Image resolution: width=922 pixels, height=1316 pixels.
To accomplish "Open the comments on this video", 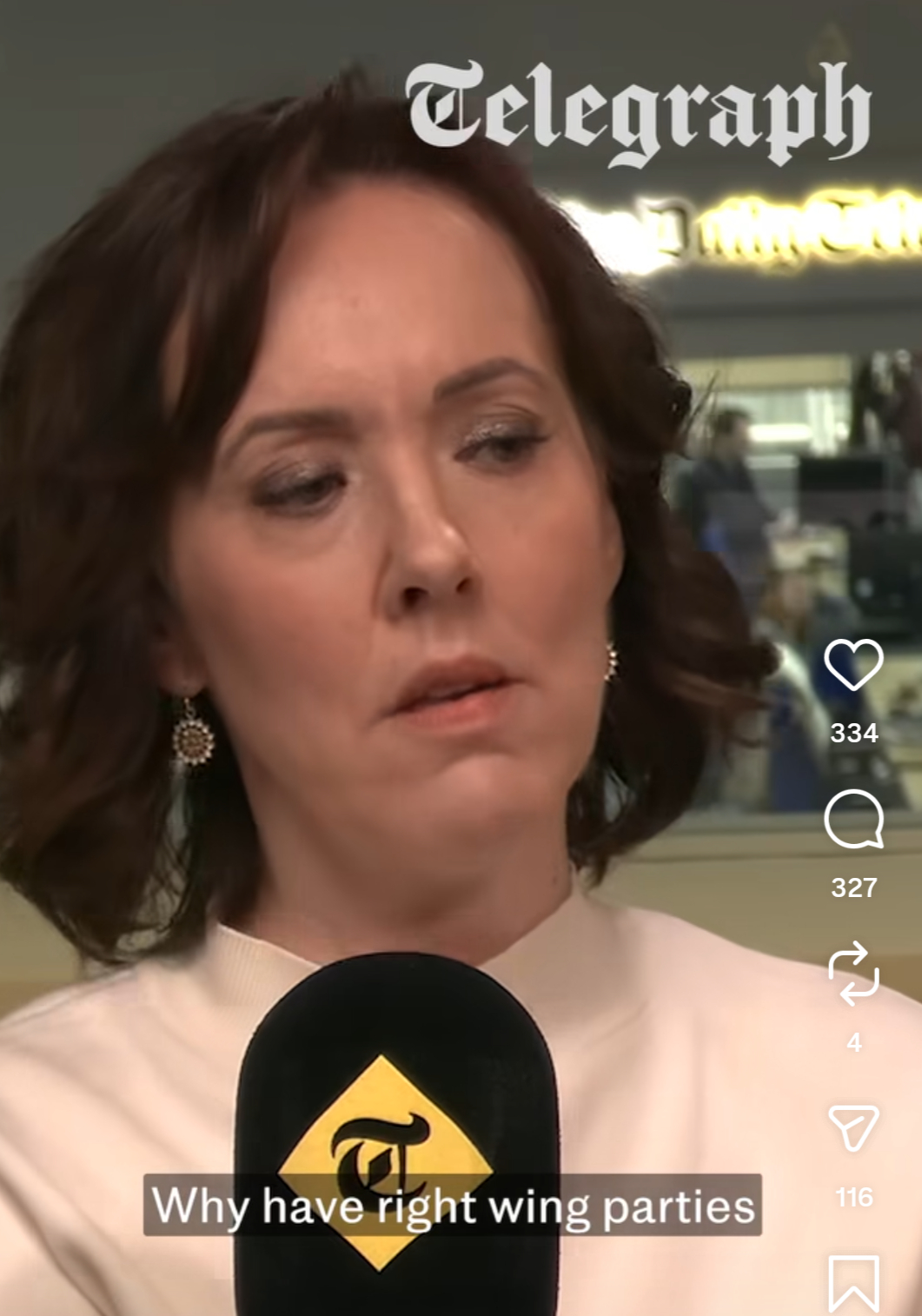I will (x=853, y=819).
